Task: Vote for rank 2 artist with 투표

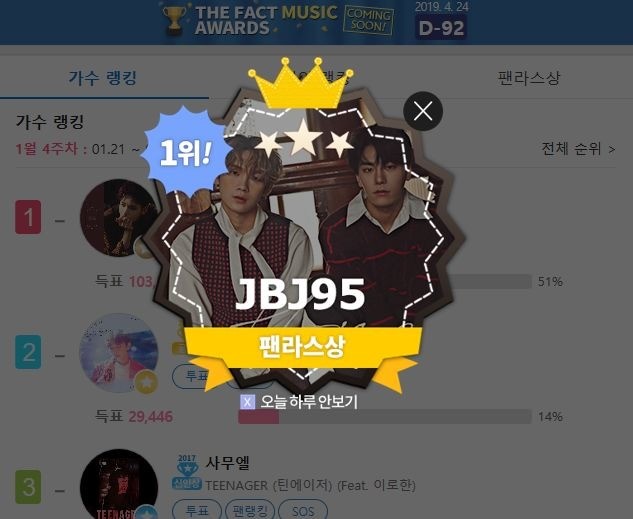Action: 194,376
